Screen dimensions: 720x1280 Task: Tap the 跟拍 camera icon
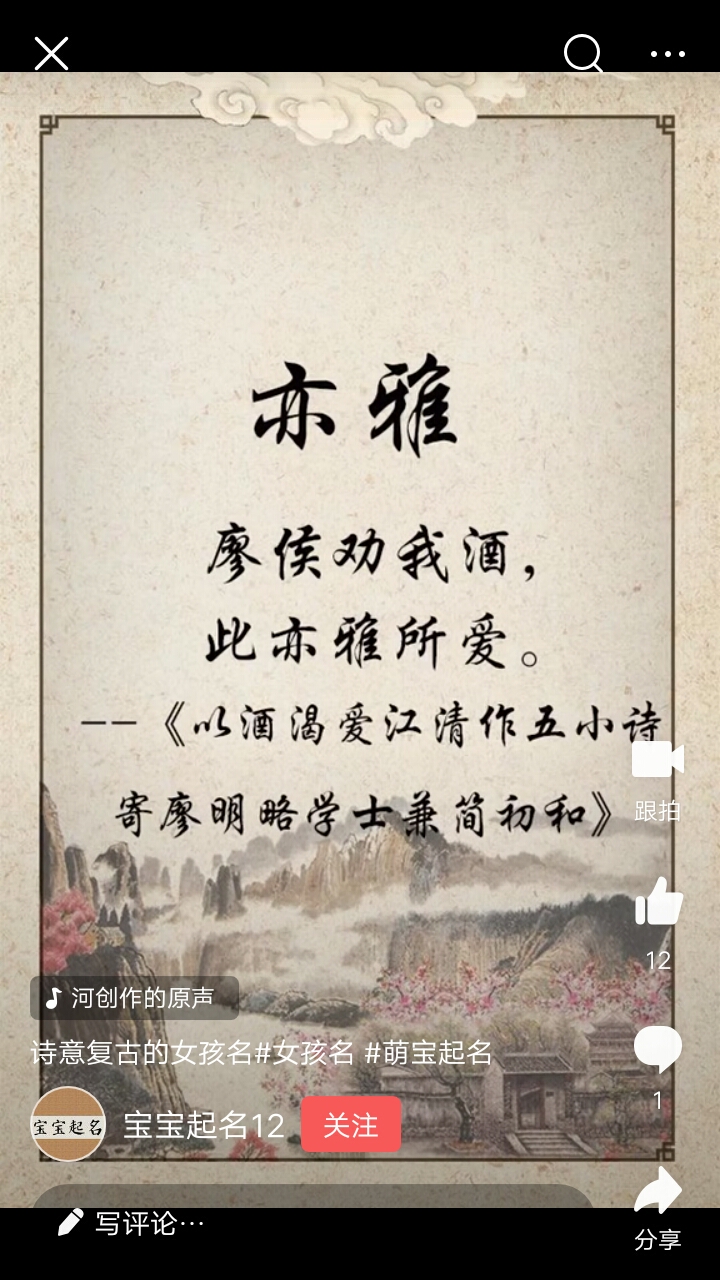657,761
